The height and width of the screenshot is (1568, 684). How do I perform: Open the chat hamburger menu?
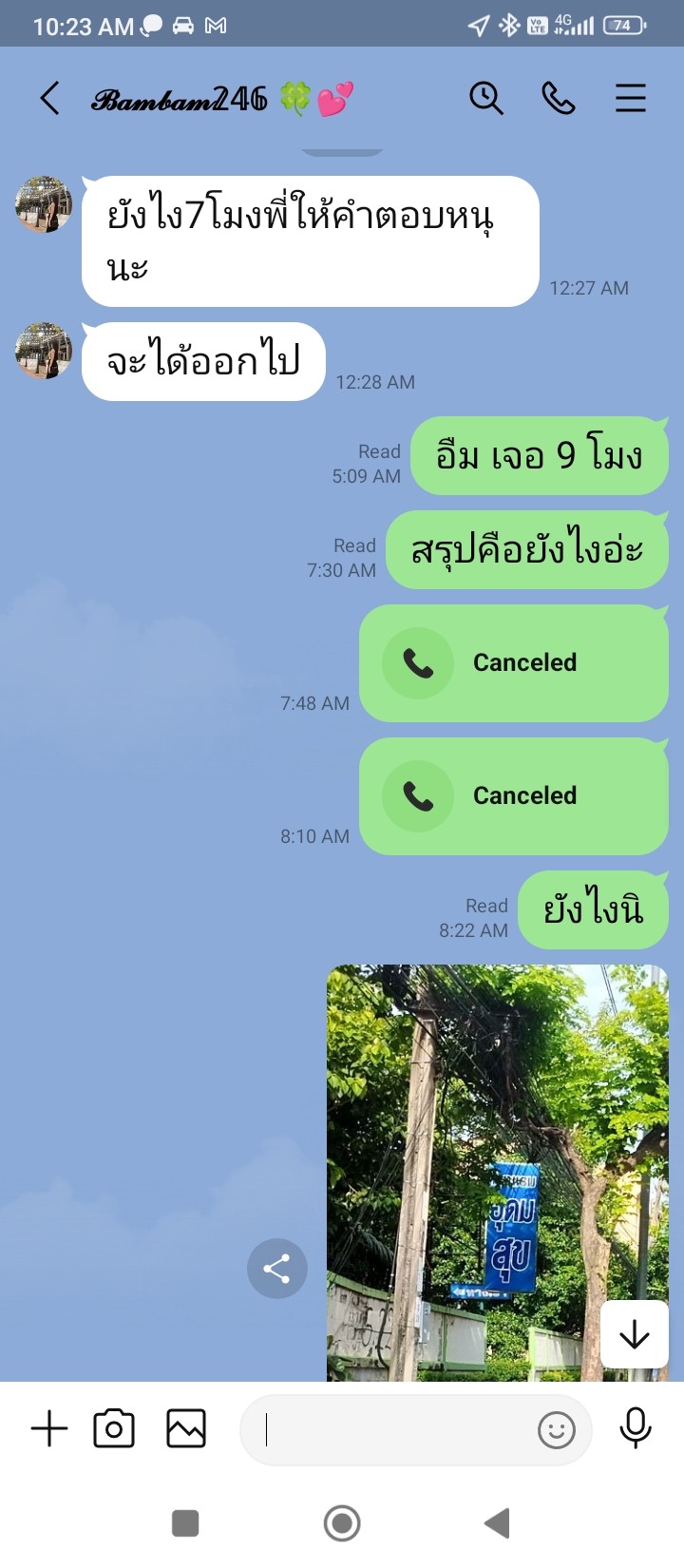(x=630, y=98)
